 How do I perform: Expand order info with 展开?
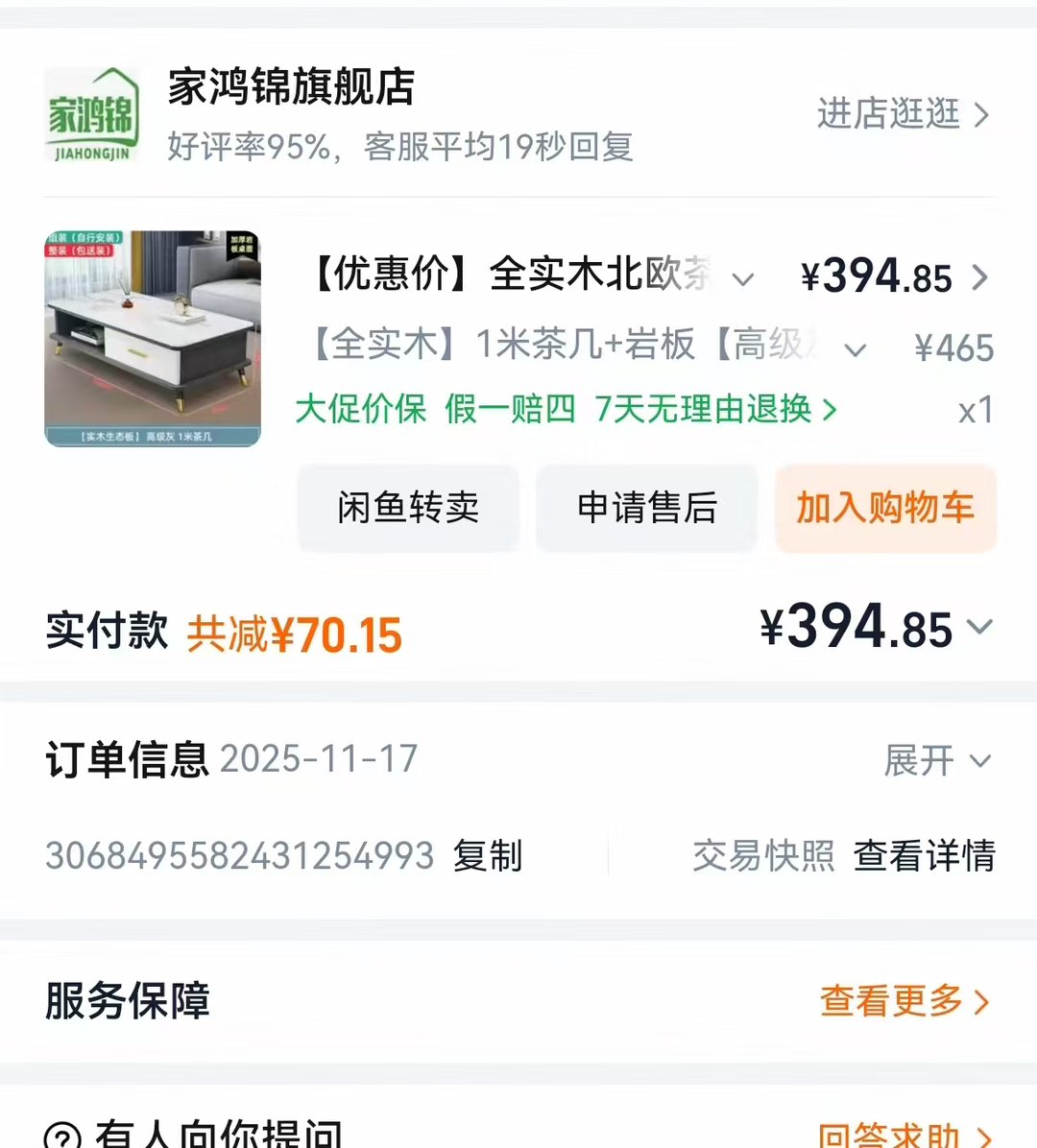point(936,761)
